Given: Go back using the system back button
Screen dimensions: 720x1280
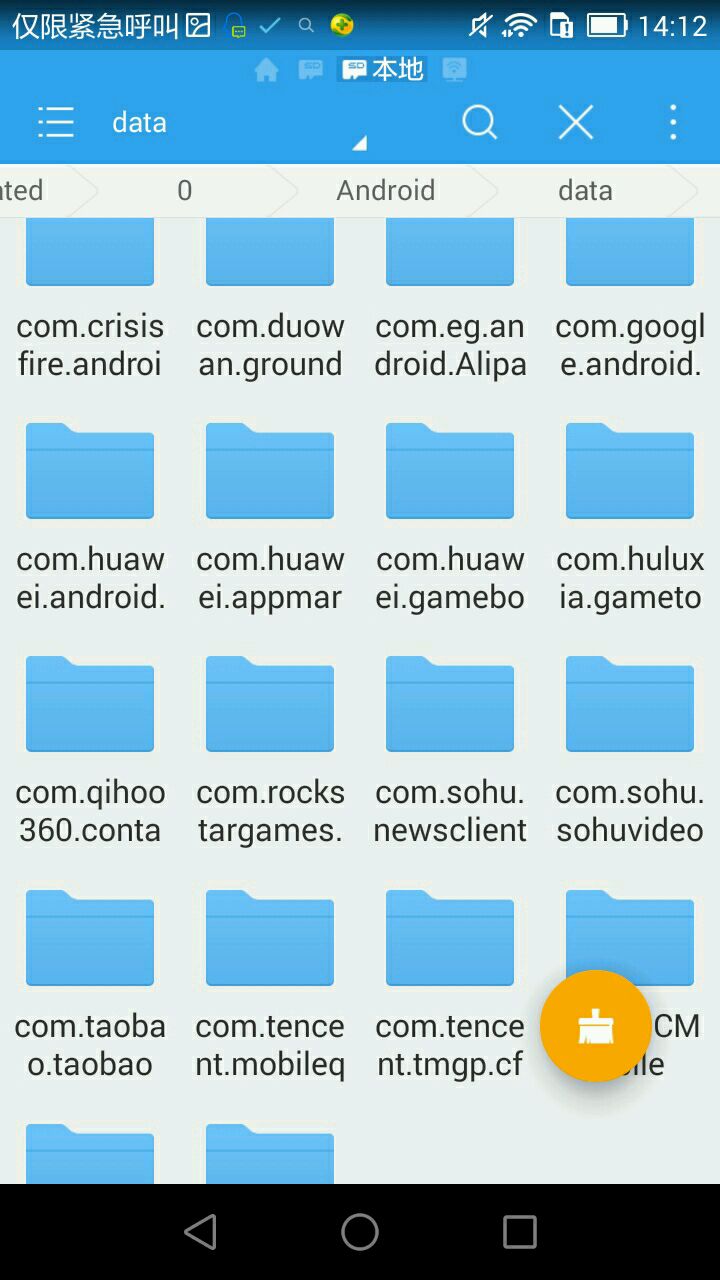Looking at the screenshot, I should 200,1232.
